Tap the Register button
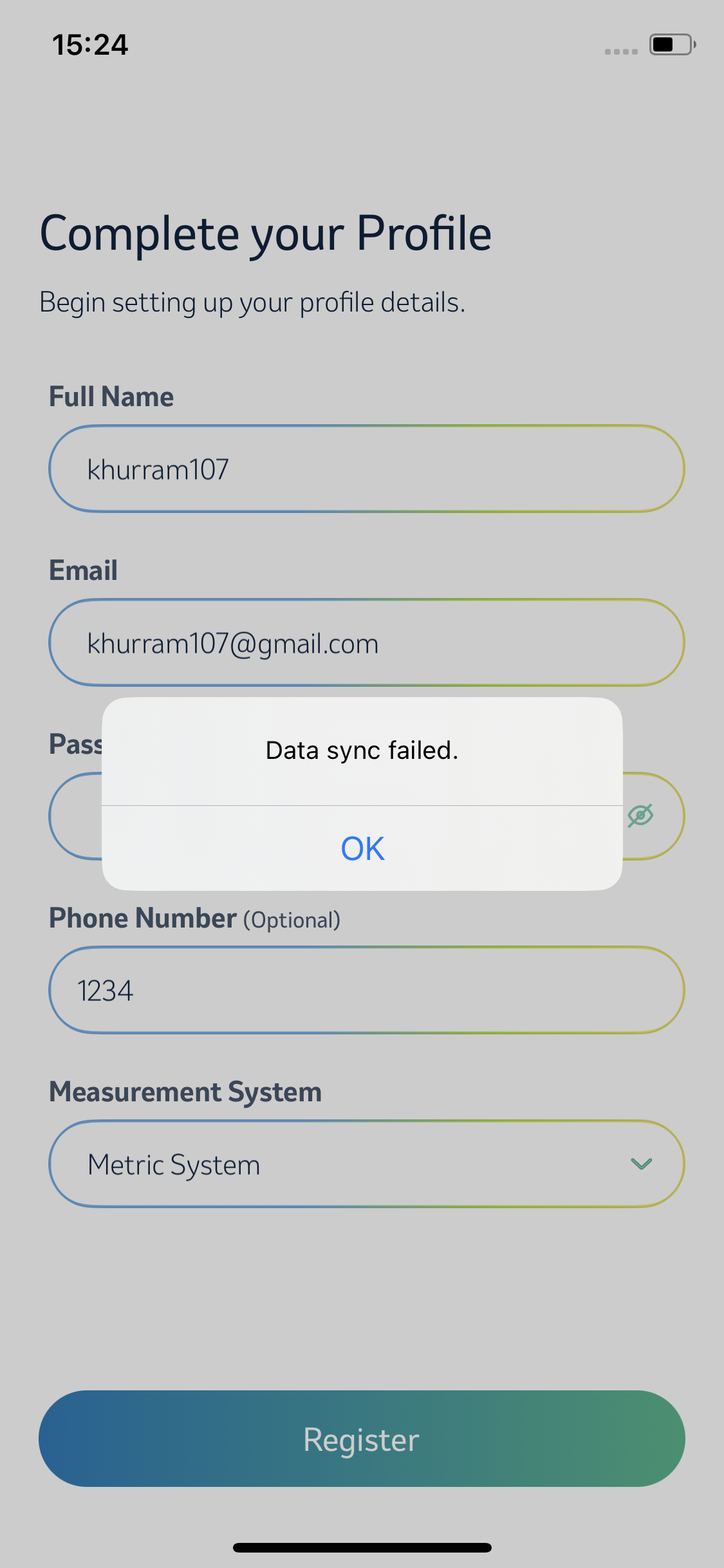724x1568 pixels. pyautogui.click(x=362, y=1439)
